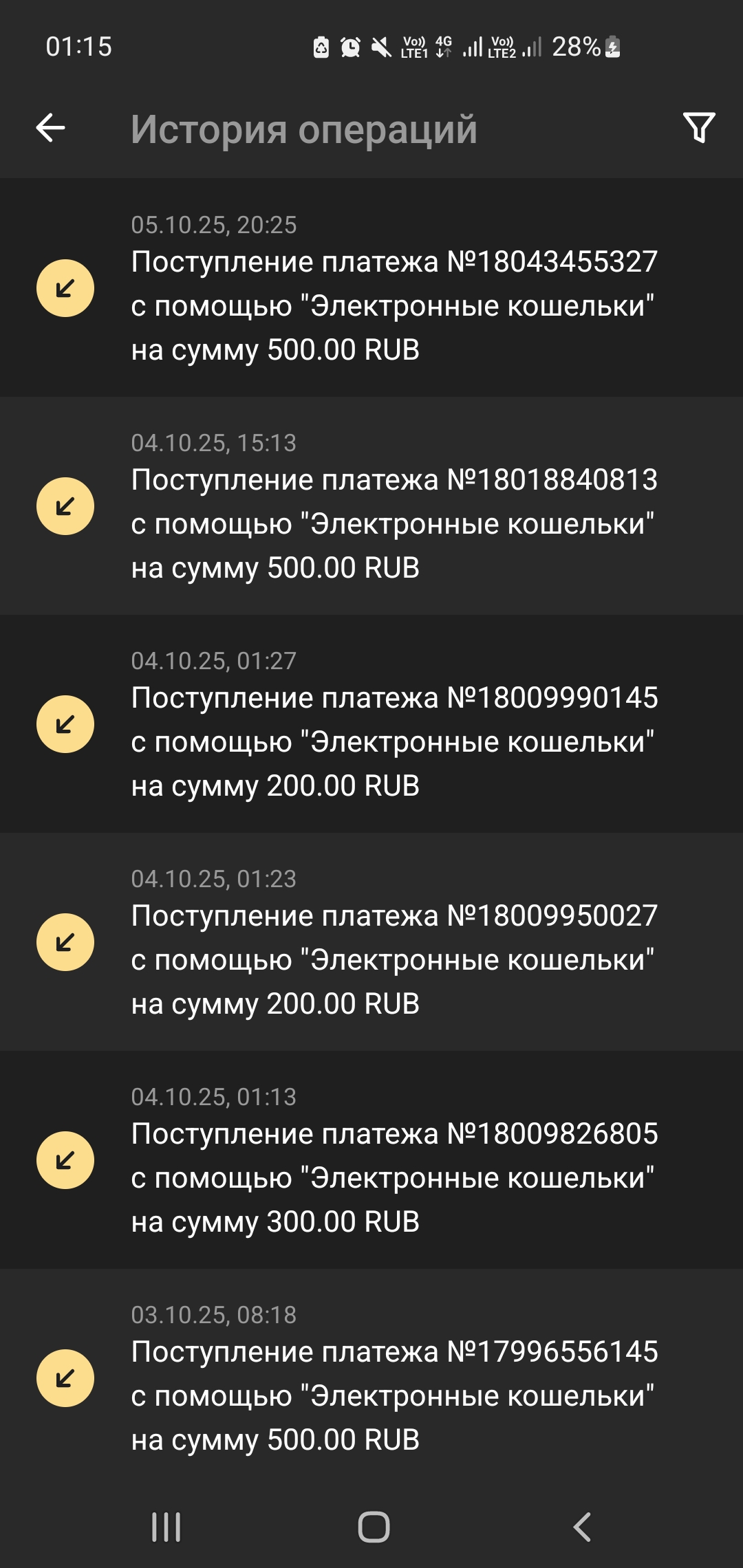The image size is (743, 1568).
Task: Open recent apps in navigation bar
Action: pyautogui.click(x=166, y=1527)
